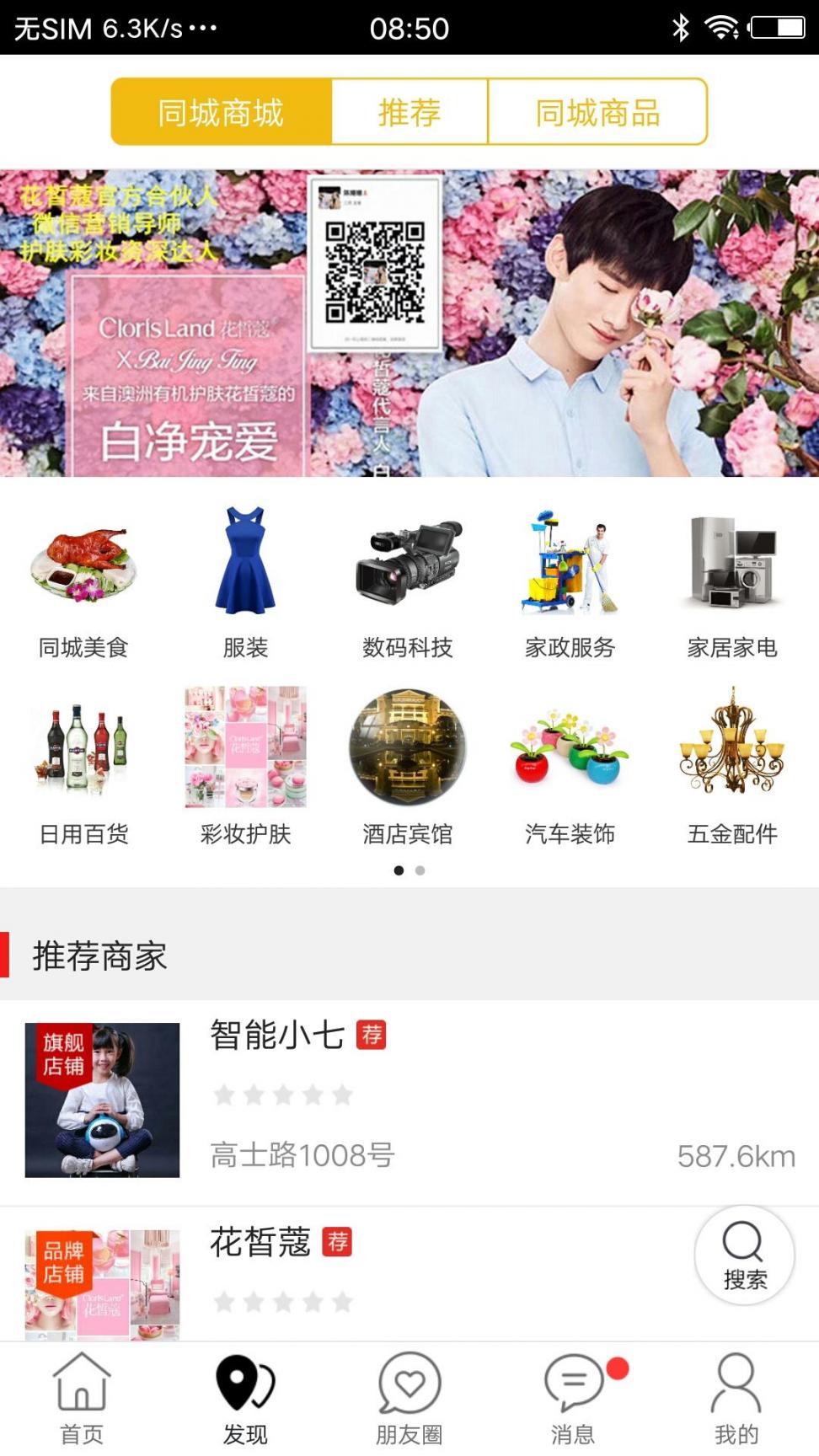819x1456 pixels.
Task: Go to the 首页 tab
Action: [82, 1399]
